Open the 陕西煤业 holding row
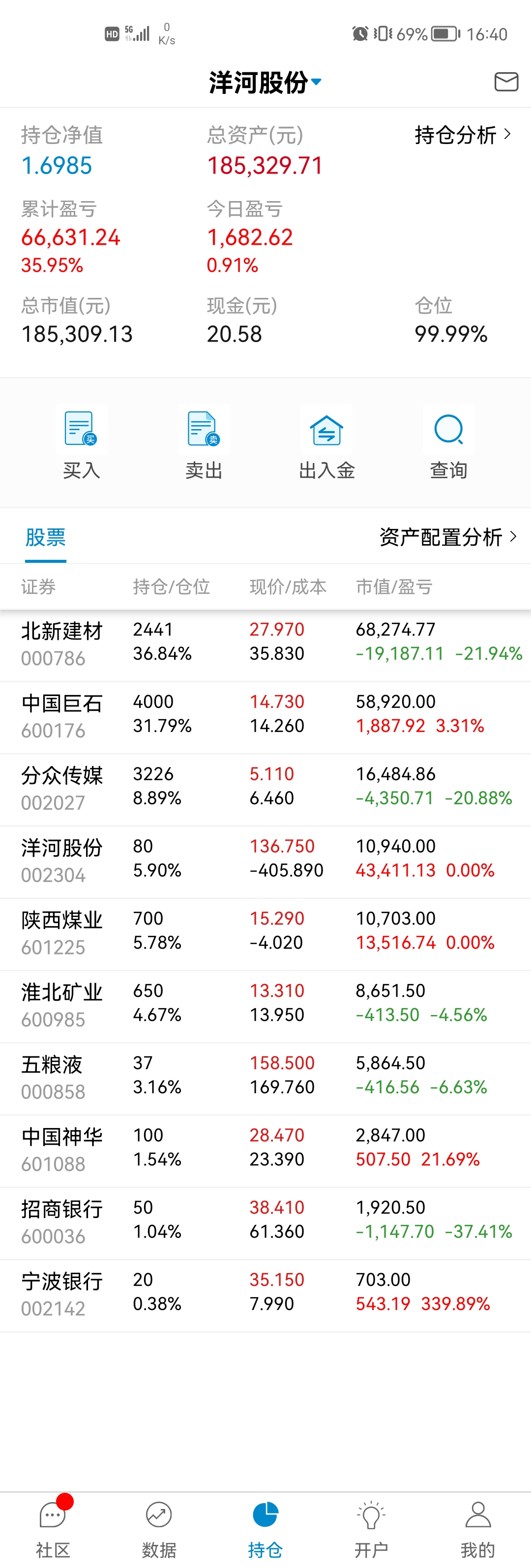 tap(265, 932)
